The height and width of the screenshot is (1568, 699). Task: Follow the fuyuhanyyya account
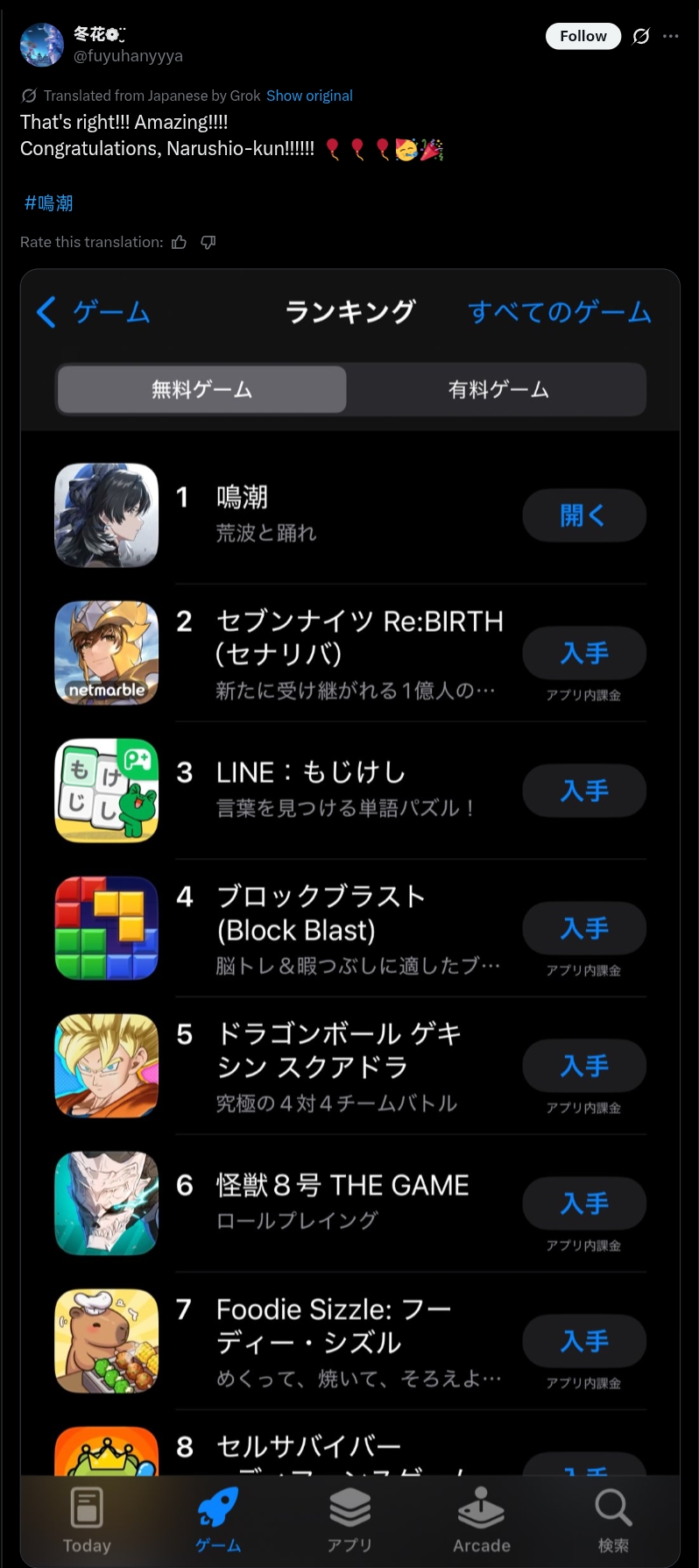tap(582, 36)
